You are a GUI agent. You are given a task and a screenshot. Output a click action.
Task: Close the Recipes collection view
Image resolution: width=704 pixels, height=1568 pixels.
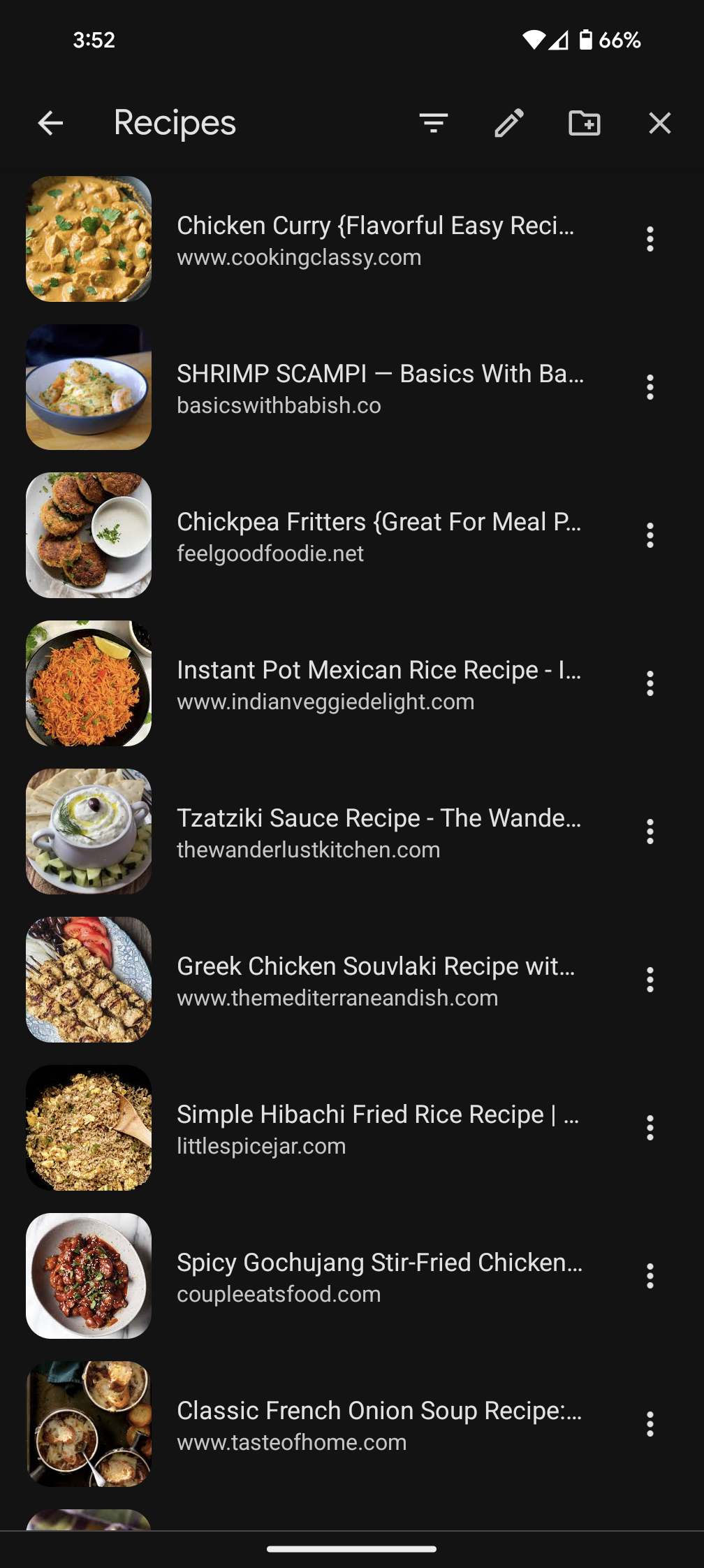(x=659, y=123)
